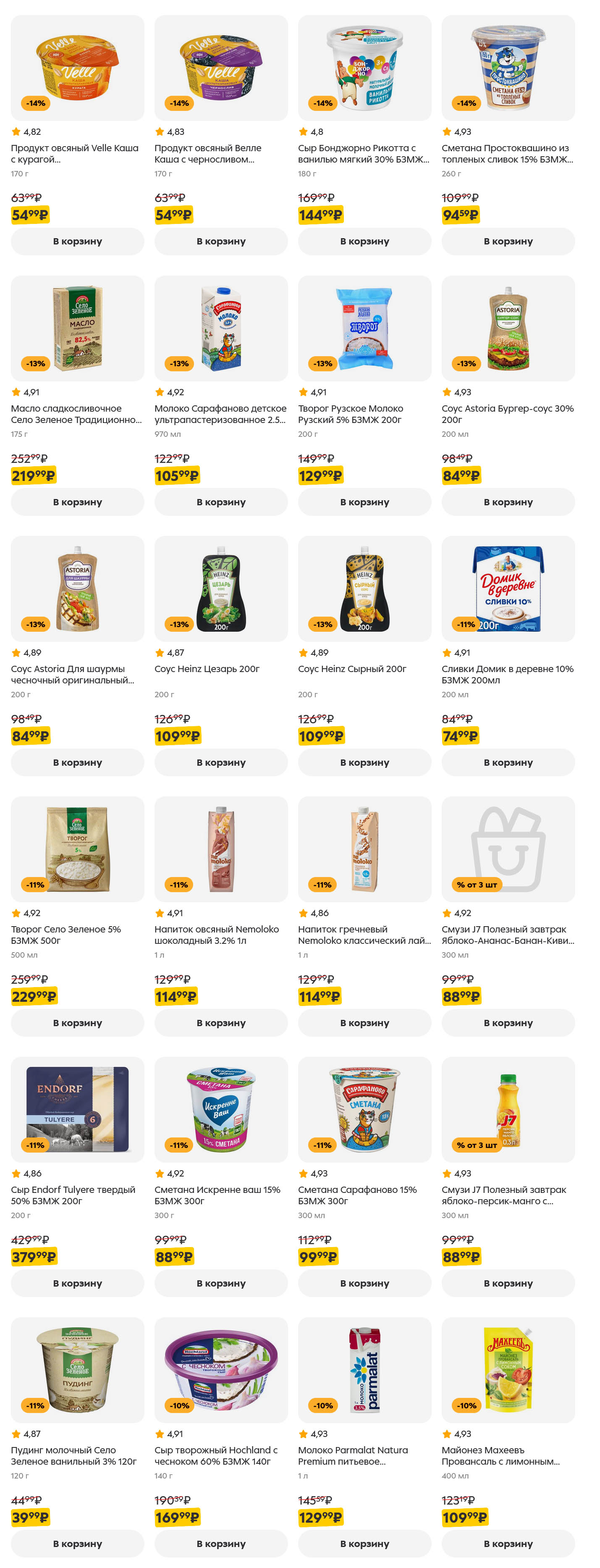
Task: Add Velle Каша с курагой to cart
Action: click(77, 241)
